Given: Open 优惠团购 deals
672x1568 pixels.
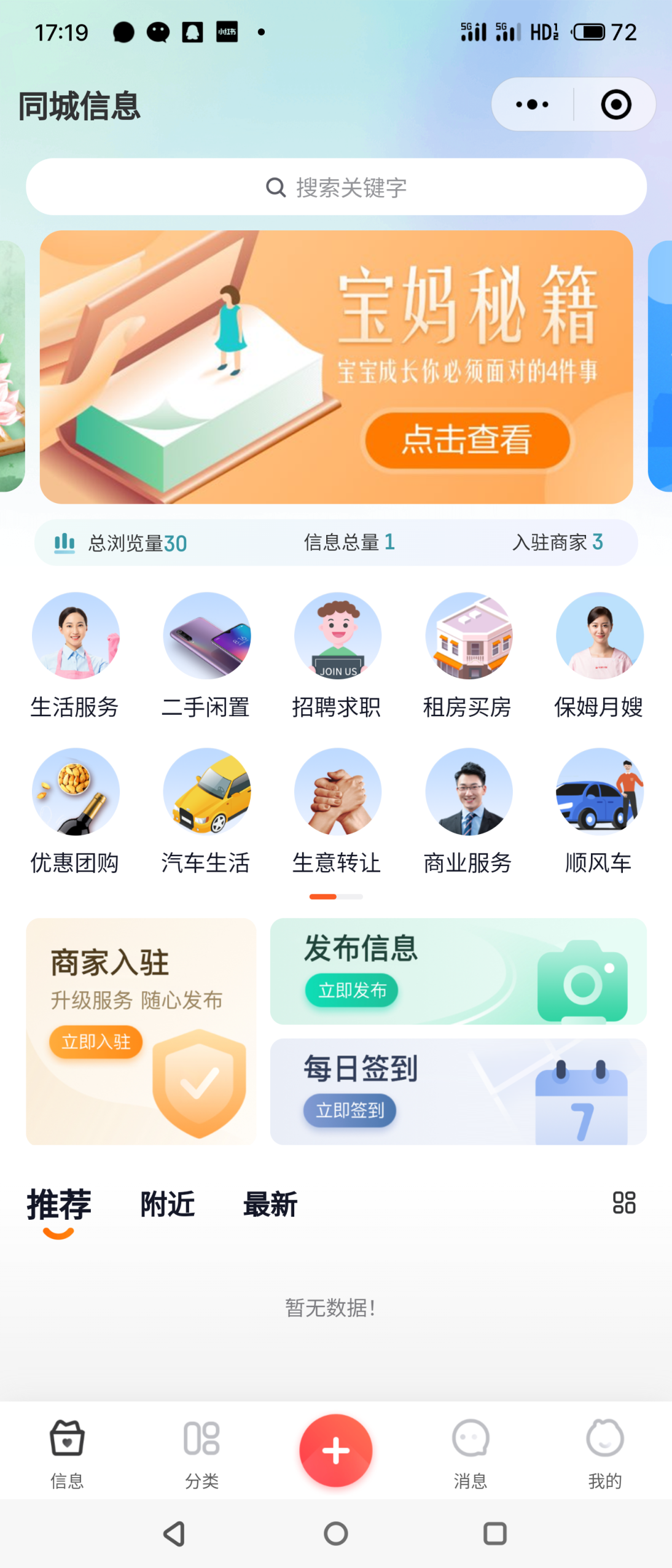Looking at the screenshot, I should coord(75,809).
